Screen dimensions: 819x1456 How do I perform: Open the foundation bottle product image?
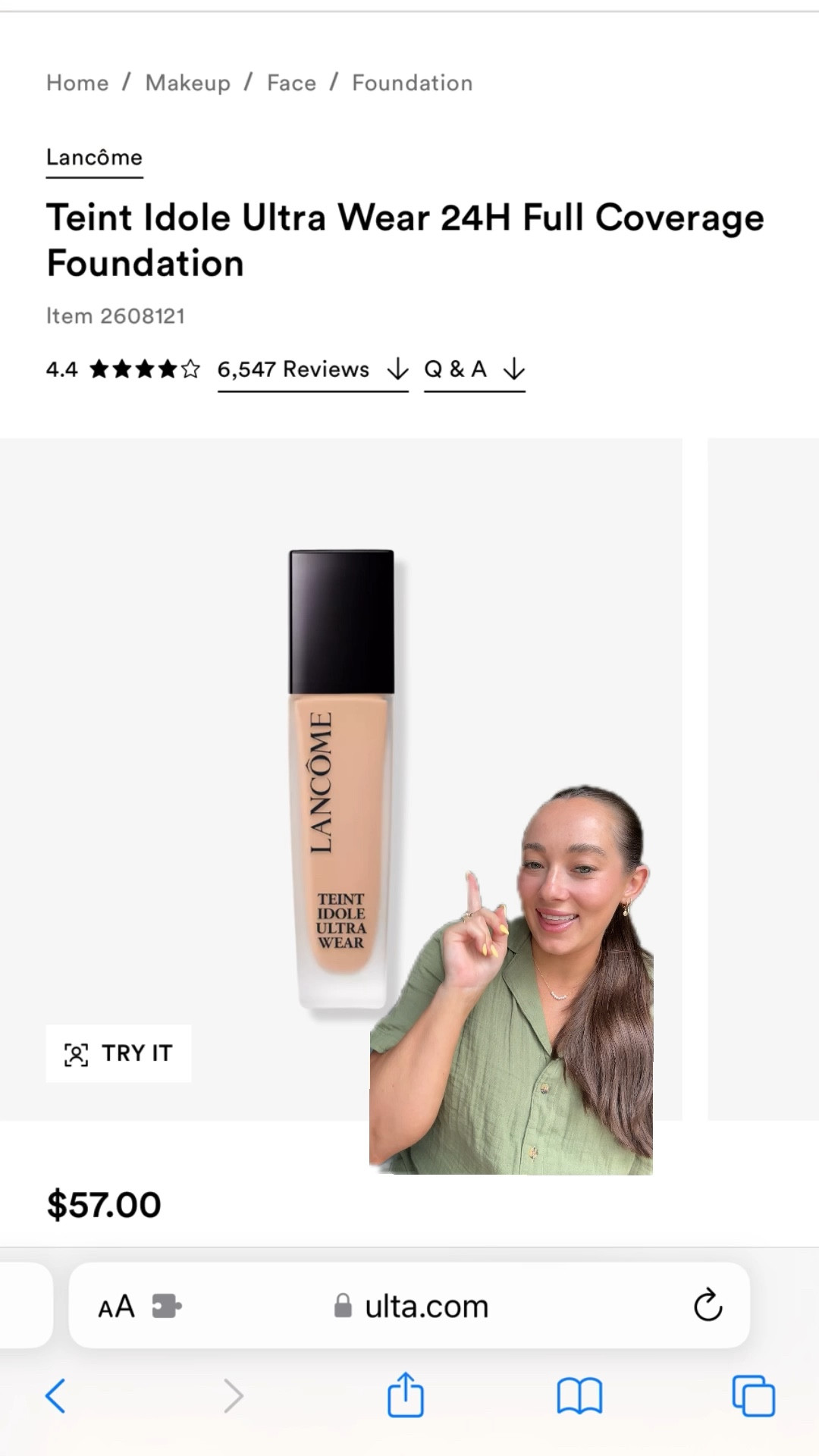click(x=341, y=779)
